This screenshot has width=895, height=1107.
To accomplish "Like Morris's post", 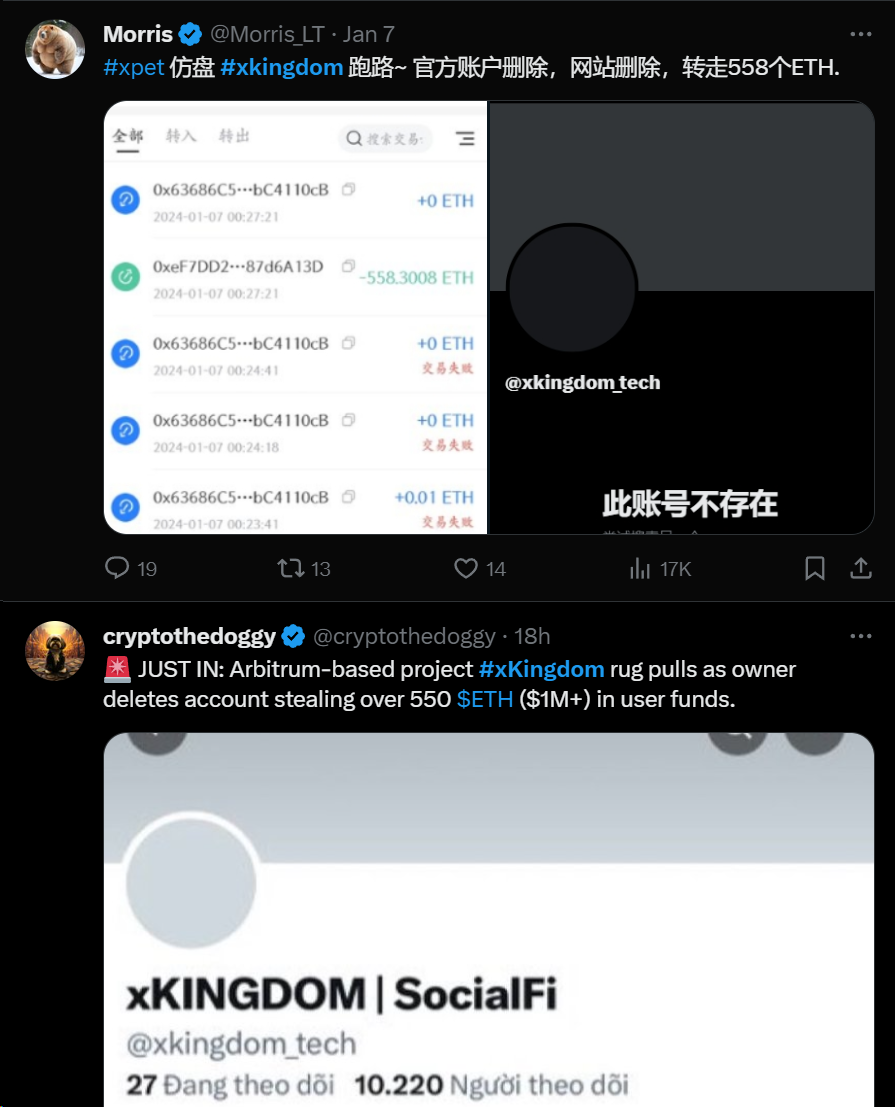I will point(466,569).
